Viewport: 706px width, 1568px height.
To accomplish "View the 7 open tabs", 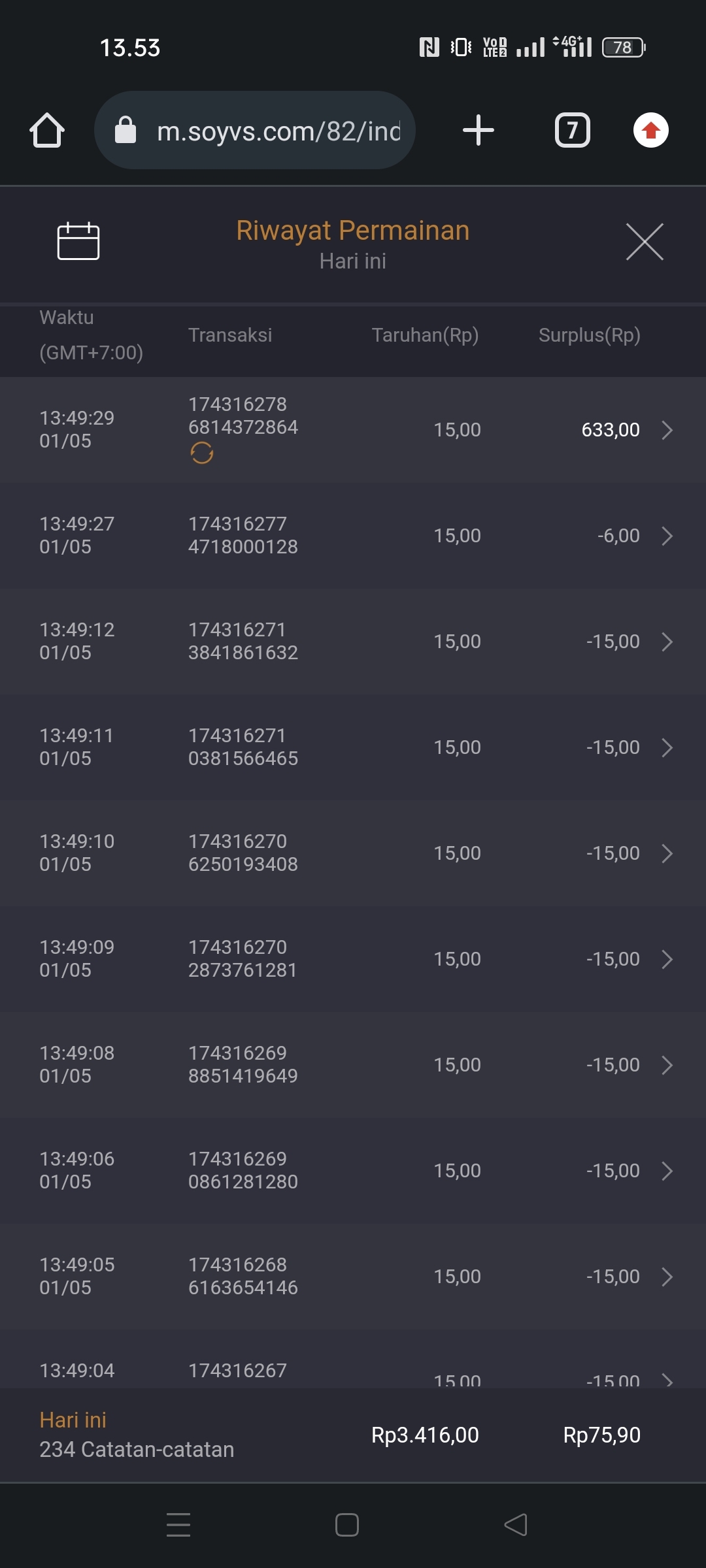I will tap(573, 130).
